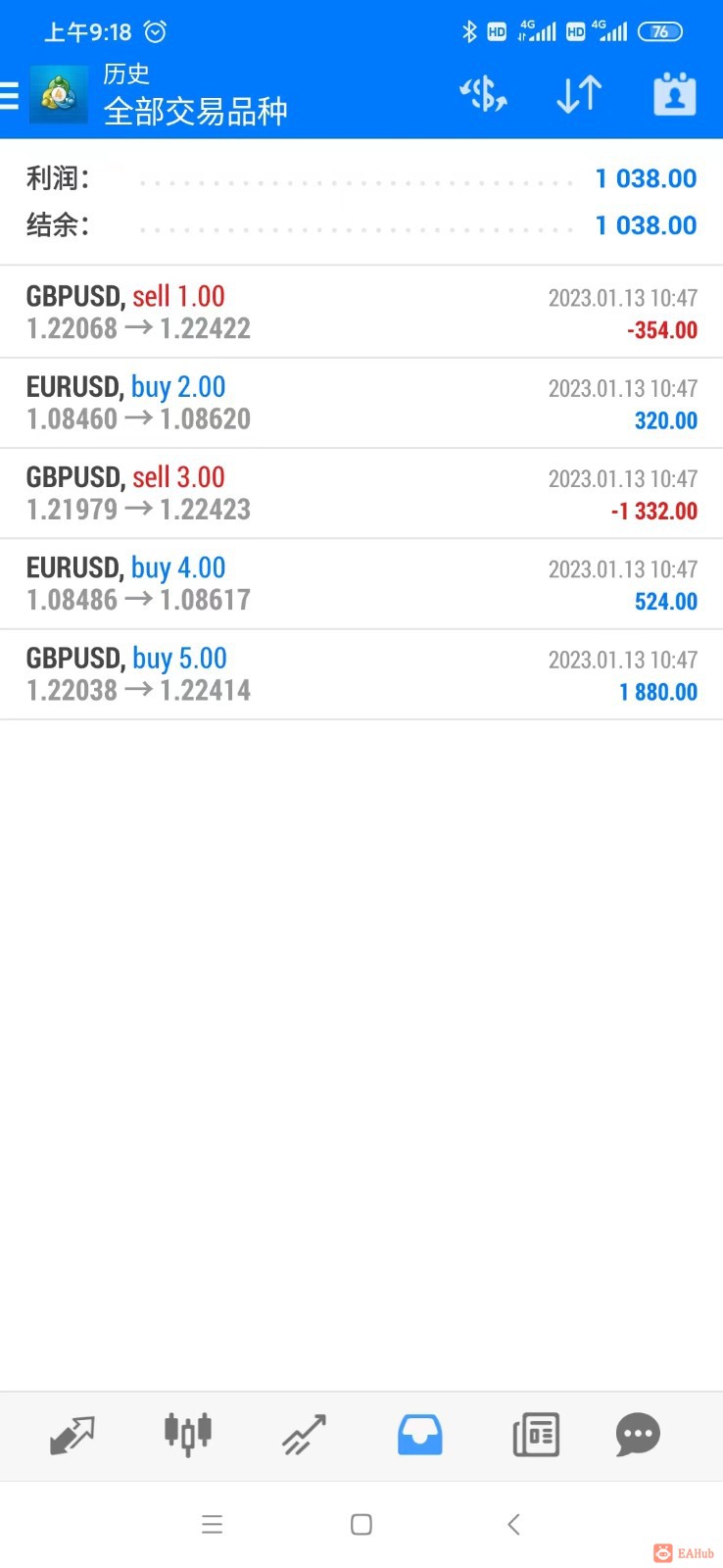Tap the sort arrows icon
Viewport: 723px width, 1568px height.
[x=578, y=95]
